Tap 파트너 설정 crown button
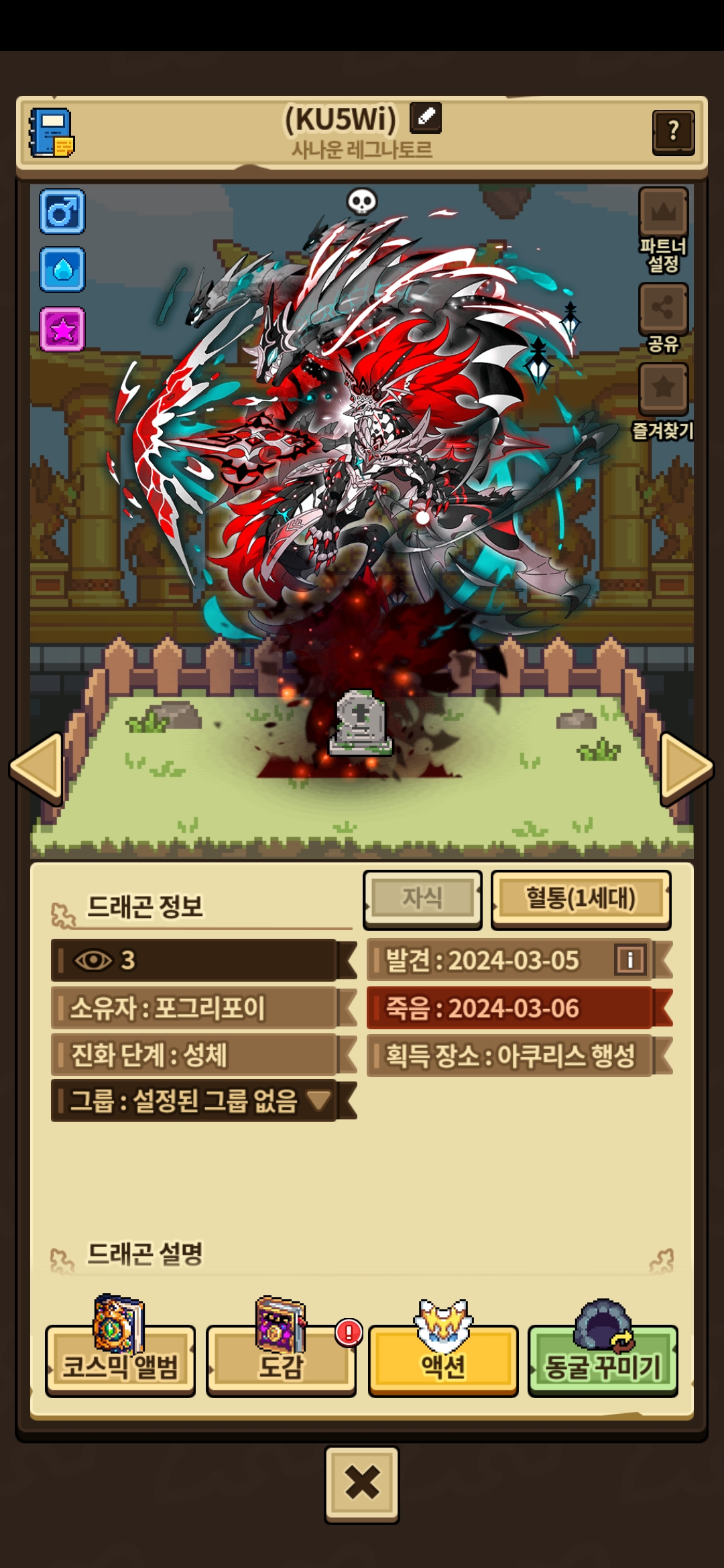 (x=663, y=230)
